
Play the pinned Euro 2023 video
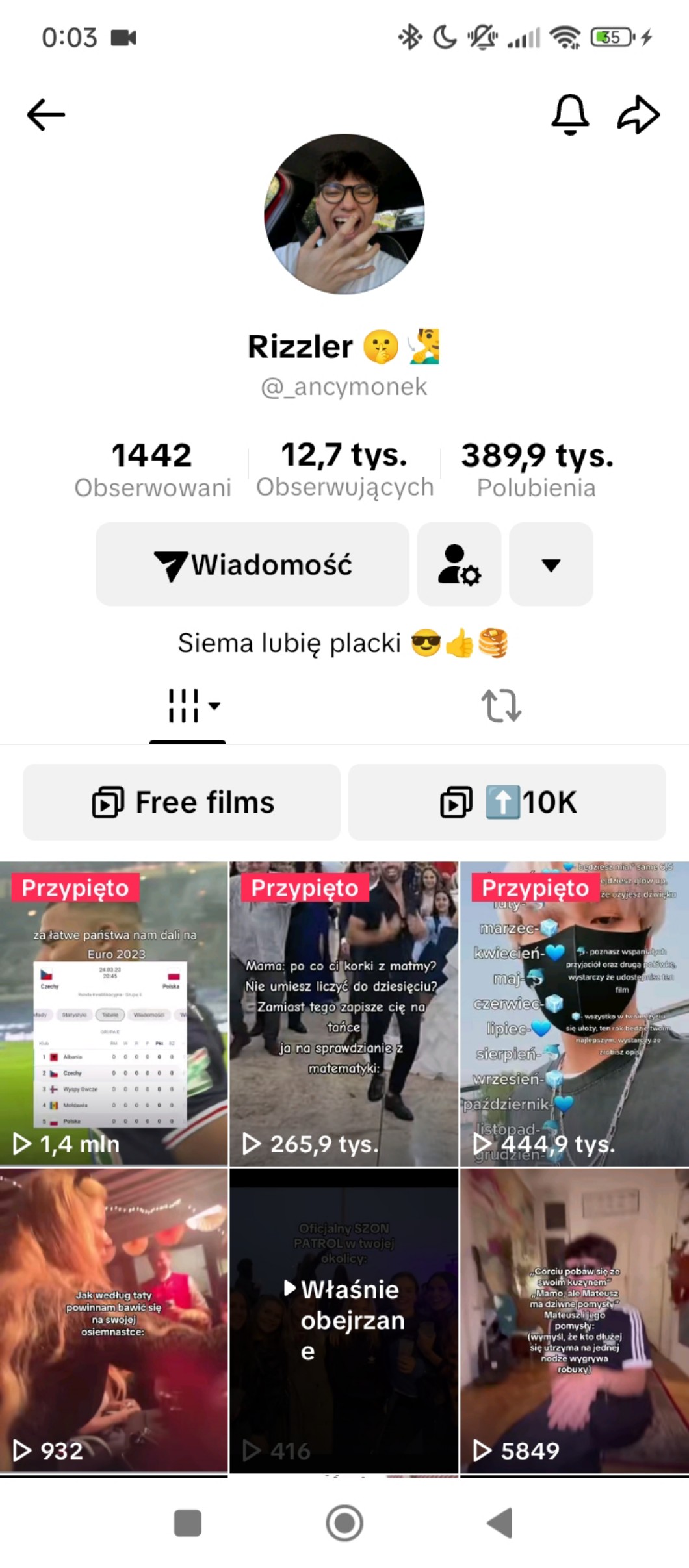[114, 1013]
